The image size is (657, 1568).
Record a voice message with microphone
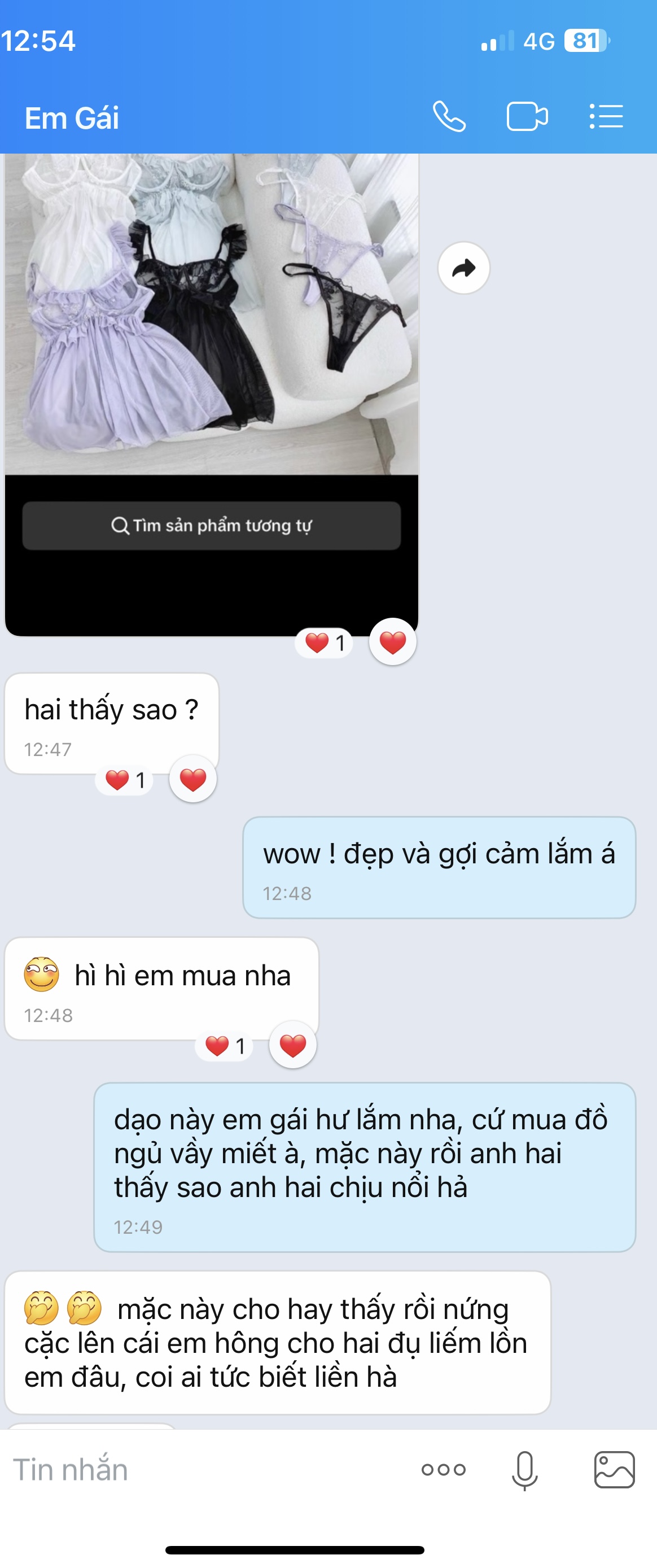[x=524, y=1470]
